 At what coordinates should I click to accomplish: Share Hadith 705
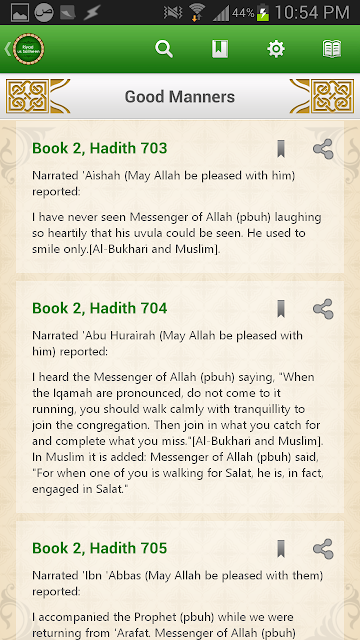pos(323,549)
